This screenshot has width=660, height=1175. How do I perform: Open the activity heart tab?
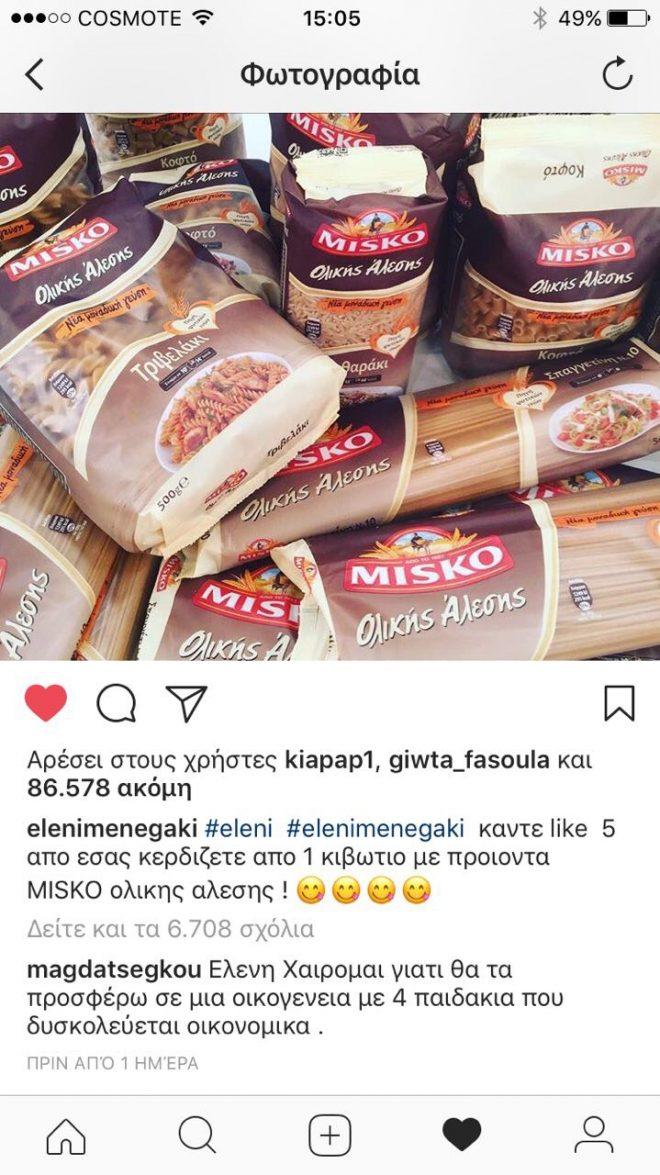[x=462, y=1135]
